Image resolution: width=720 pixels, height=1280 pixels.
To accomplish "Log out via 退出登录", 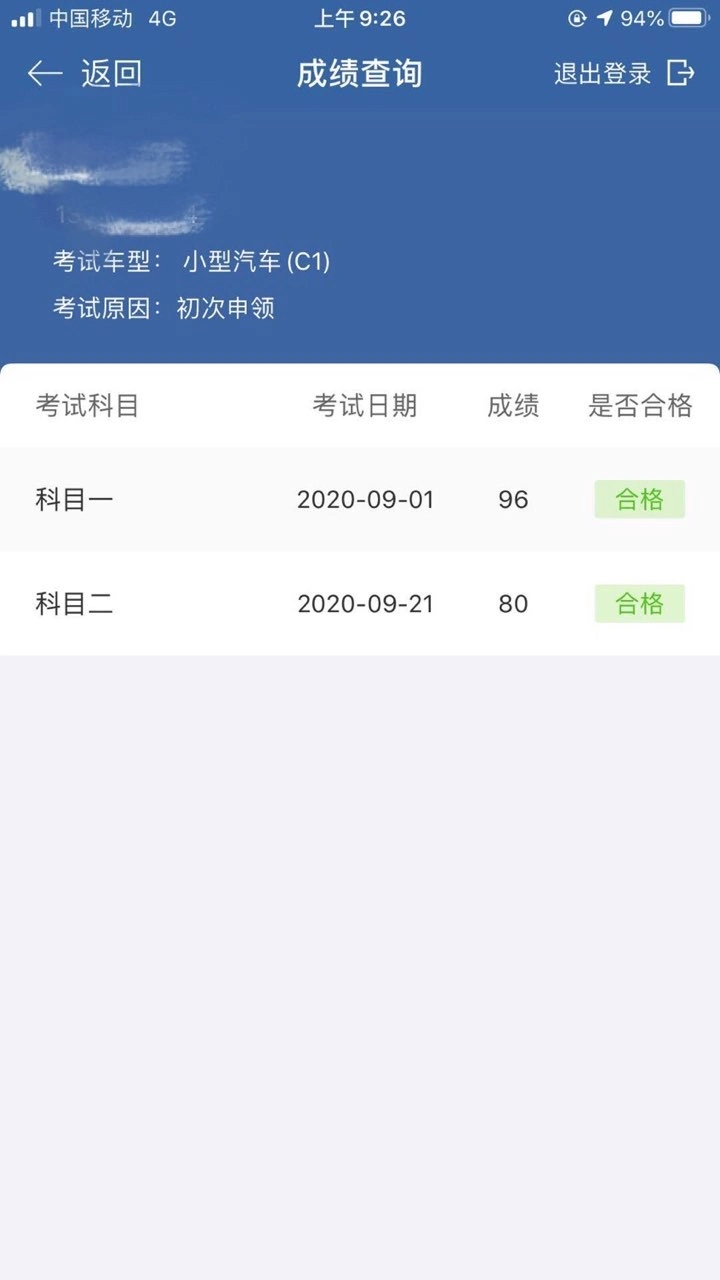I will point(624,73).
